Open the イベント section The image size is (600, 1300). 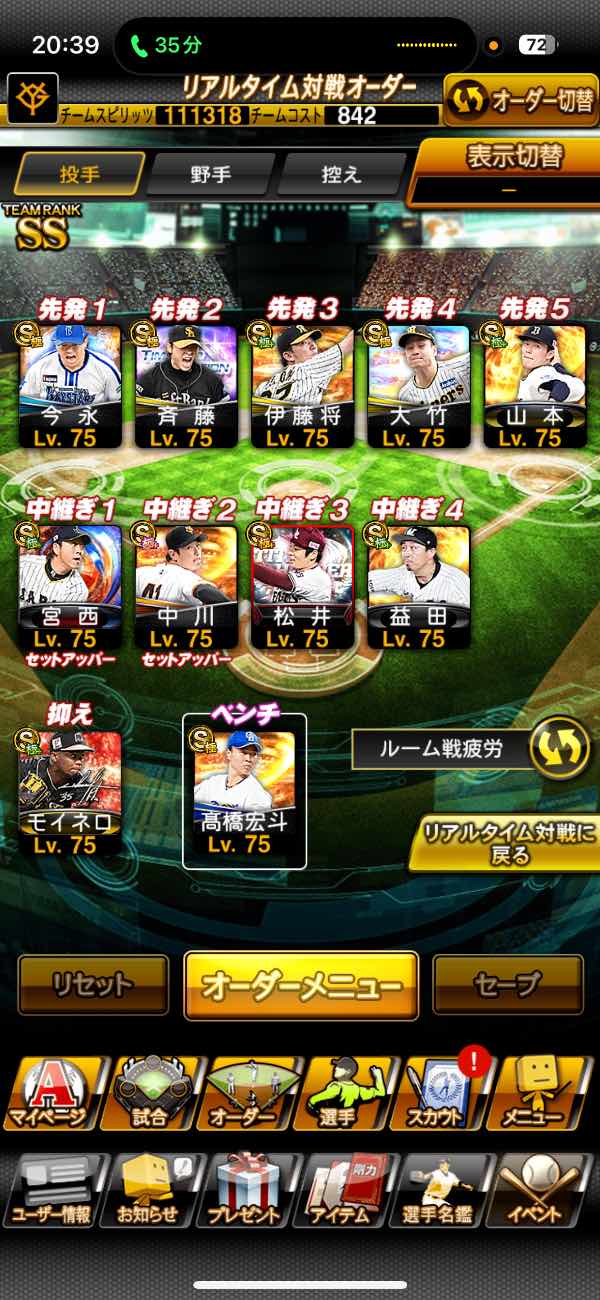[546, 1190]
